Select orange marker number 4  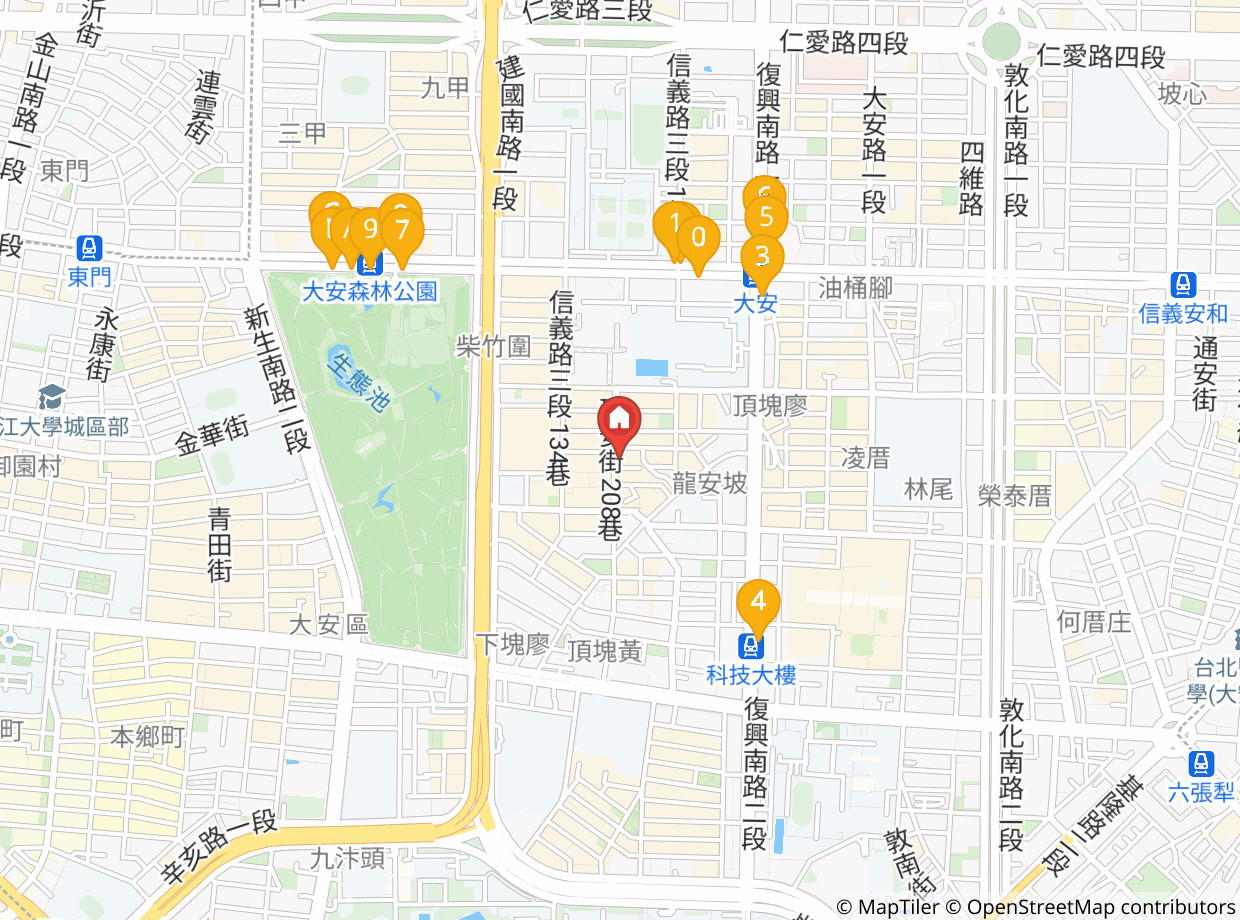pos(758,603)
